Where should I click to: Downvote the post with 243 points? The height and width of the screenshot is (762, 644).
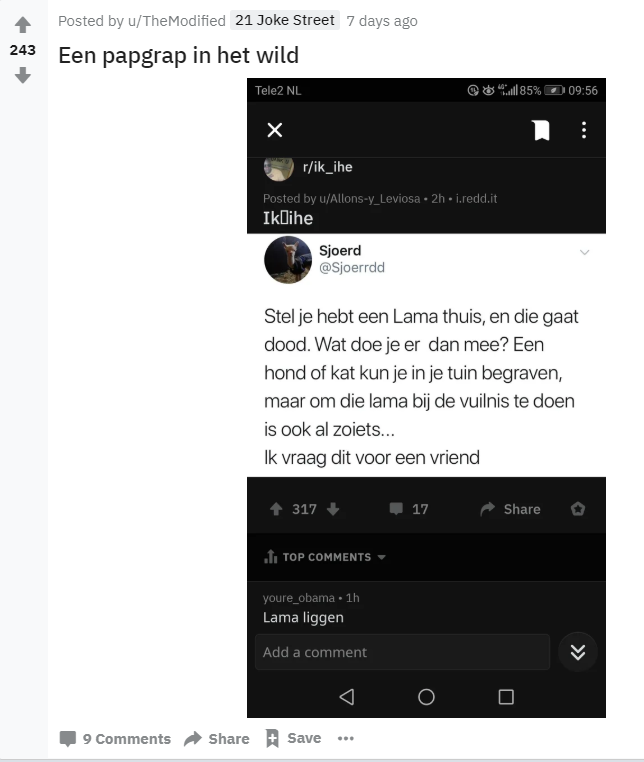coord(23,74)
